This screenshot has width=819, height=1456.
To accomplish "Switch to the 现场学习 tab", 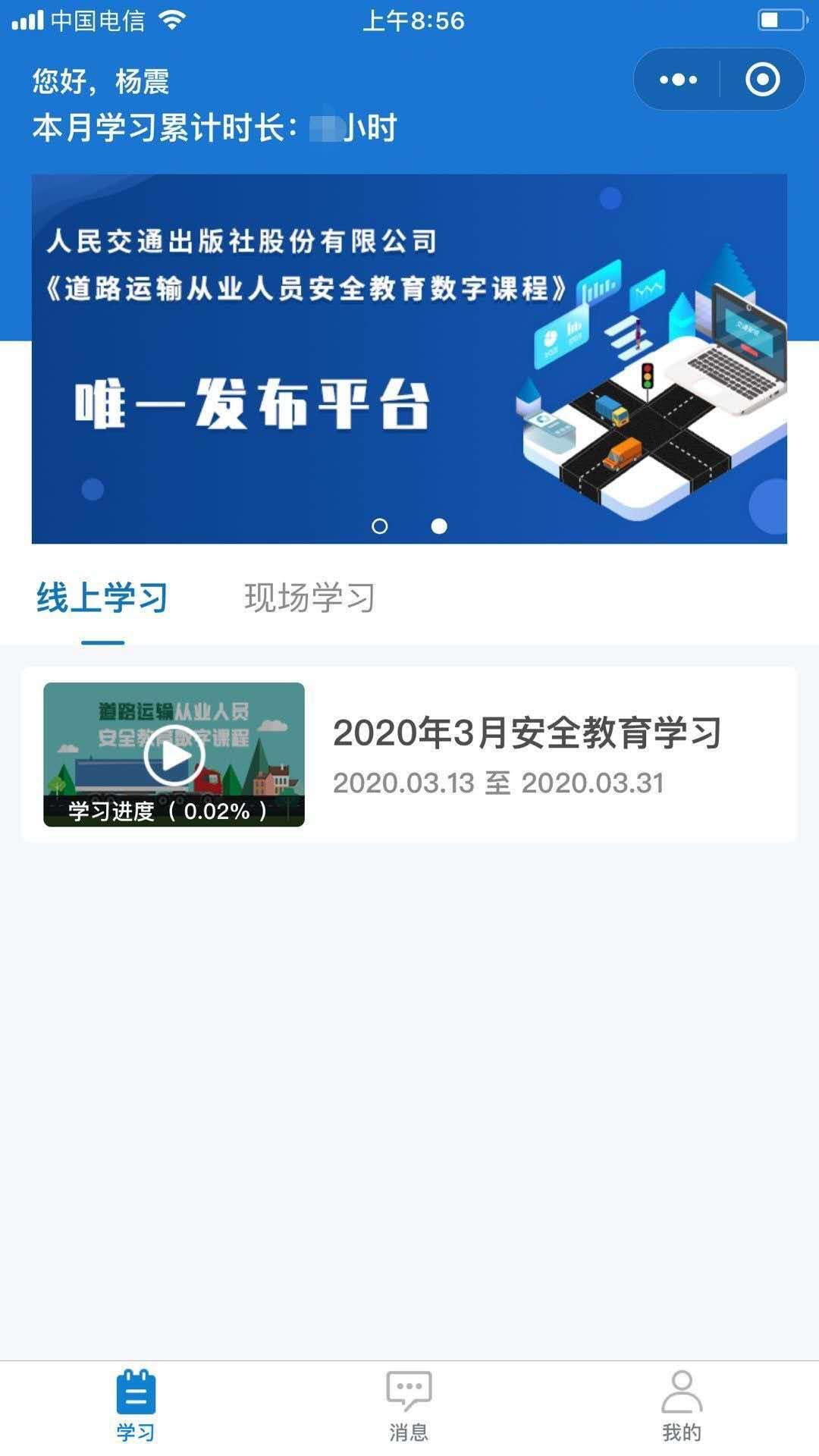I will tap(309, 598).
